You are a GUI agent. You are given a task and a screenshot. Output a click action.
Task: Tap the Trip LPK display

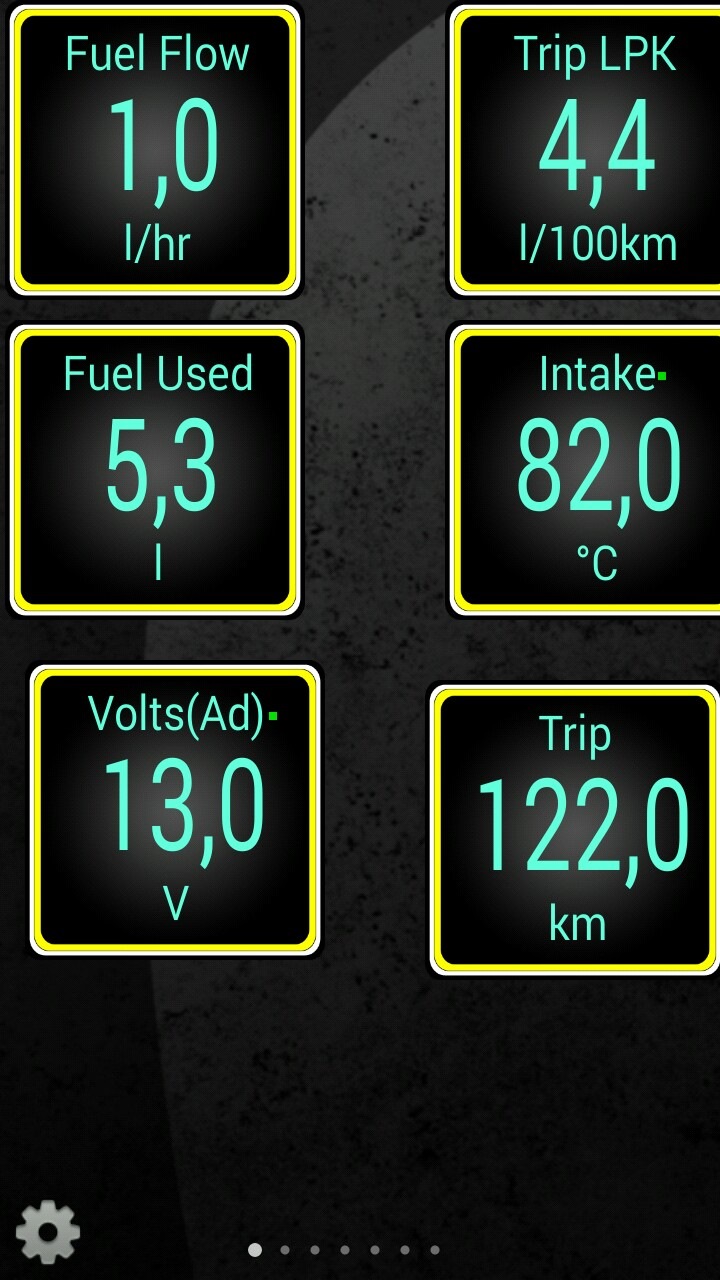(x=590, y=150)
